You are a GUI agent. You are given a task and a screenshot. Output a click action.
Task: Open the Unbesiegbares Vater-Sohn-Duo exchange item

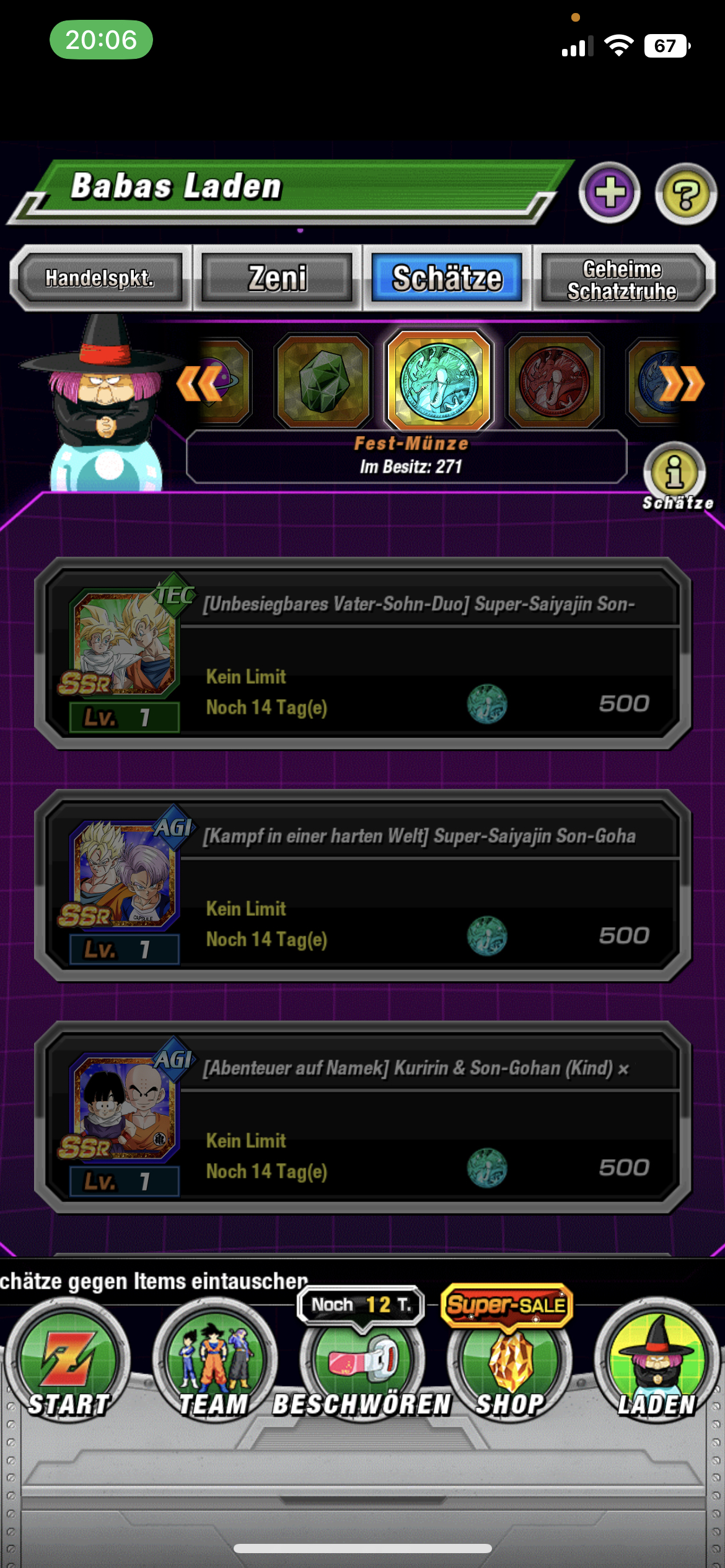(363, 654)
